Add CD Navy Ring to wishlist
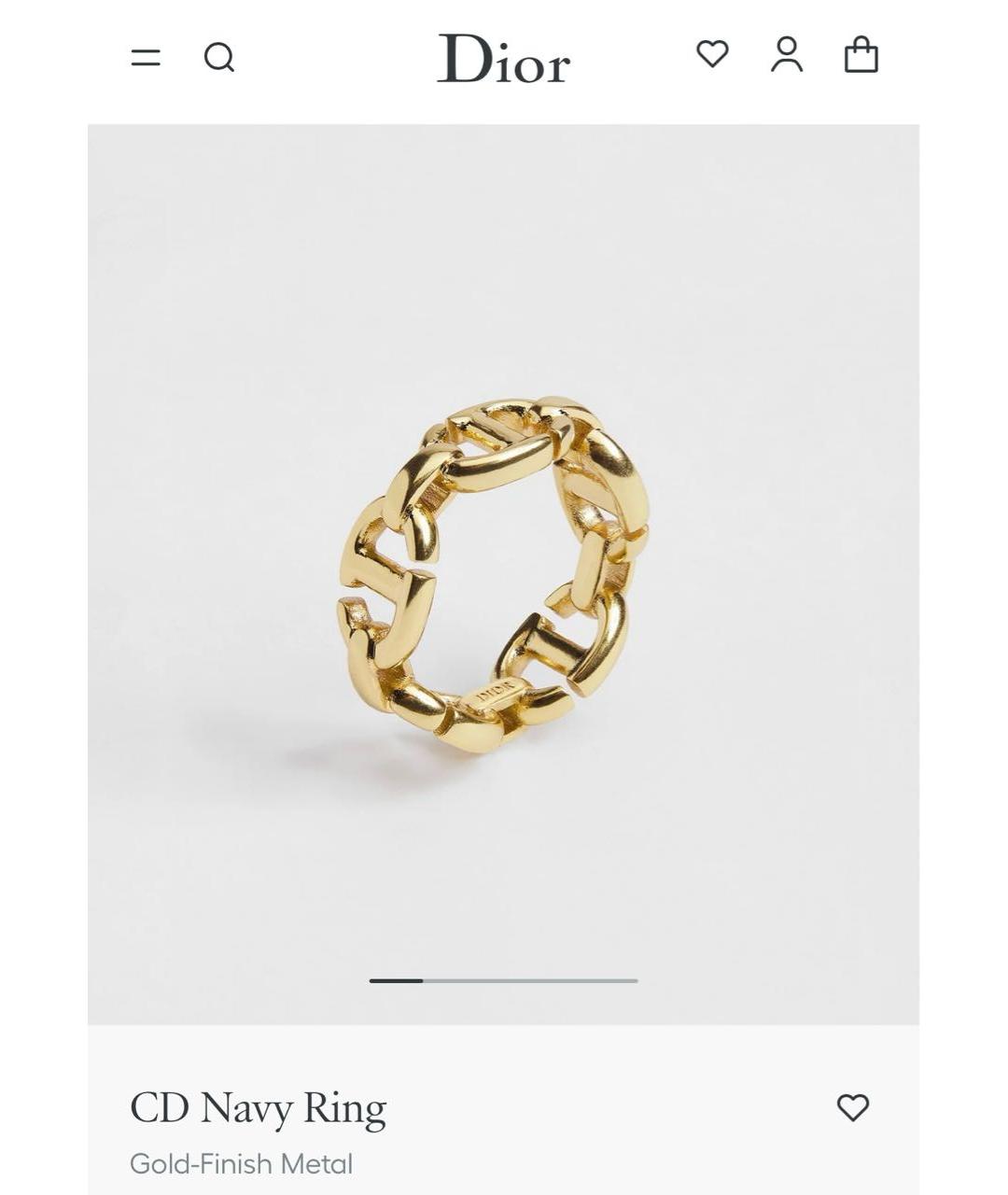The image size is (1008, 1195). coord(852,1107)
